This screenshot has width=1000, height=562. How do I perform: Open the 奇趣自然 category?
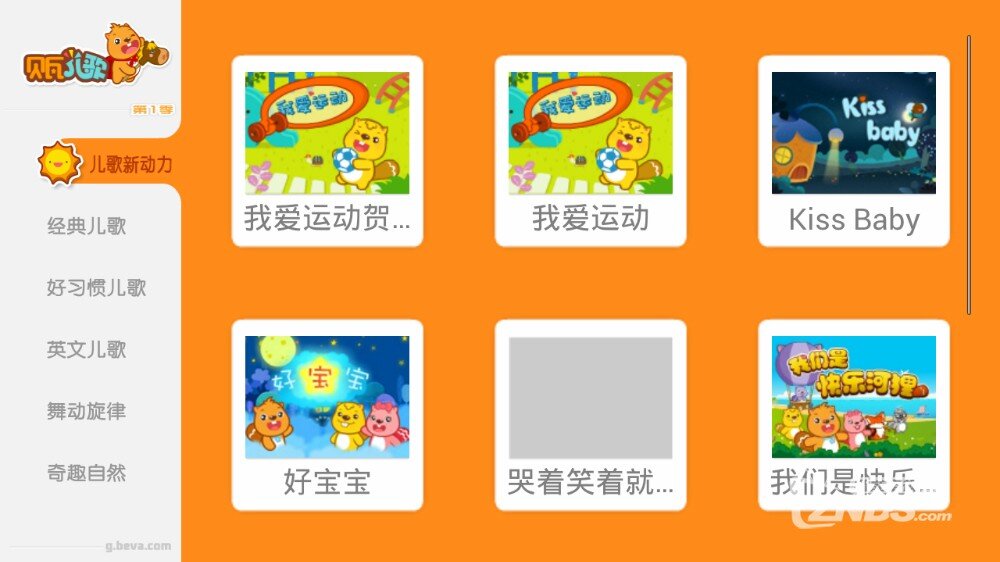point(87,473)
